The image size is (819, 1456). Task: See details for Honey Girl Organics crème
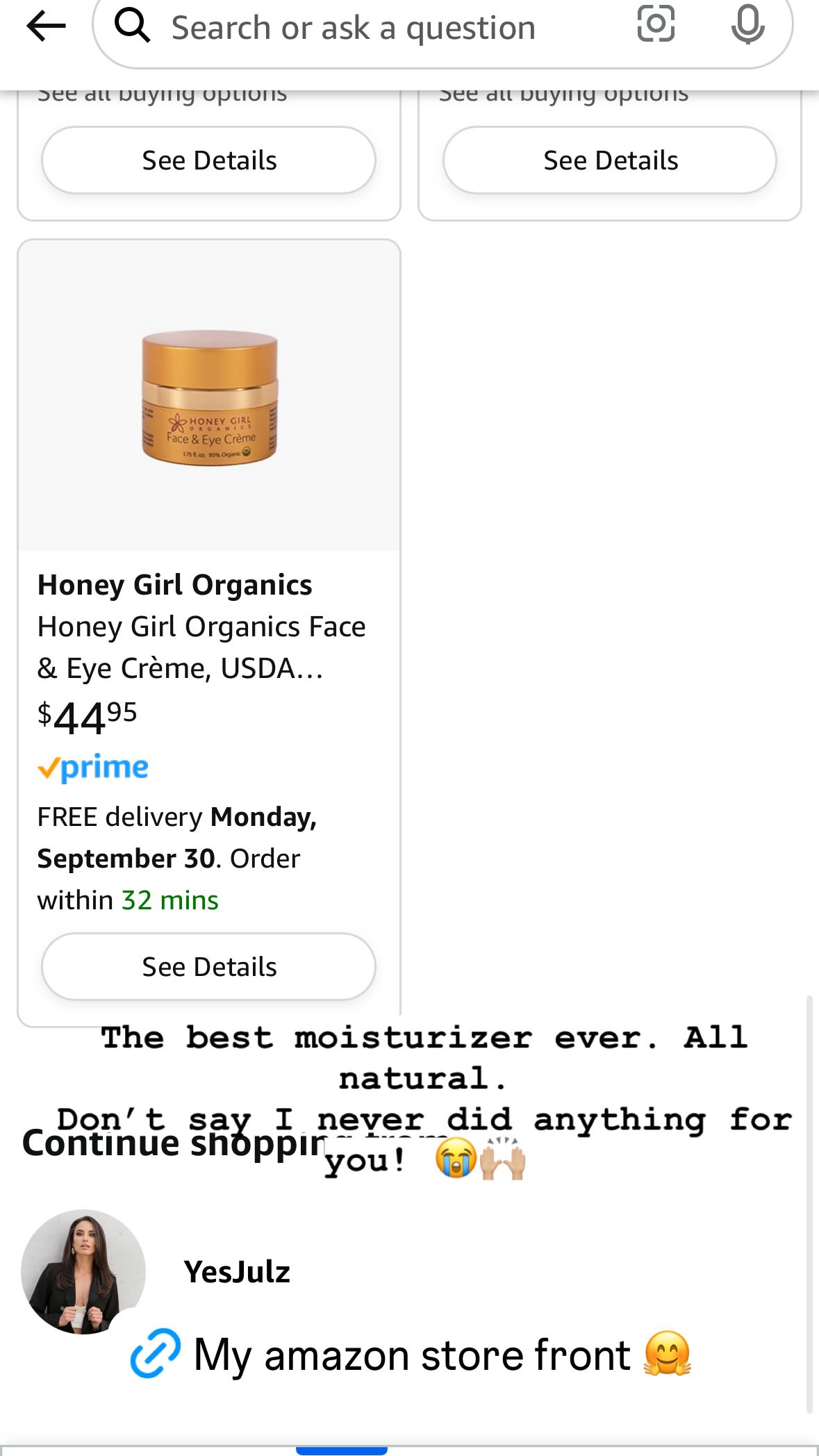[x=209, y=966]
